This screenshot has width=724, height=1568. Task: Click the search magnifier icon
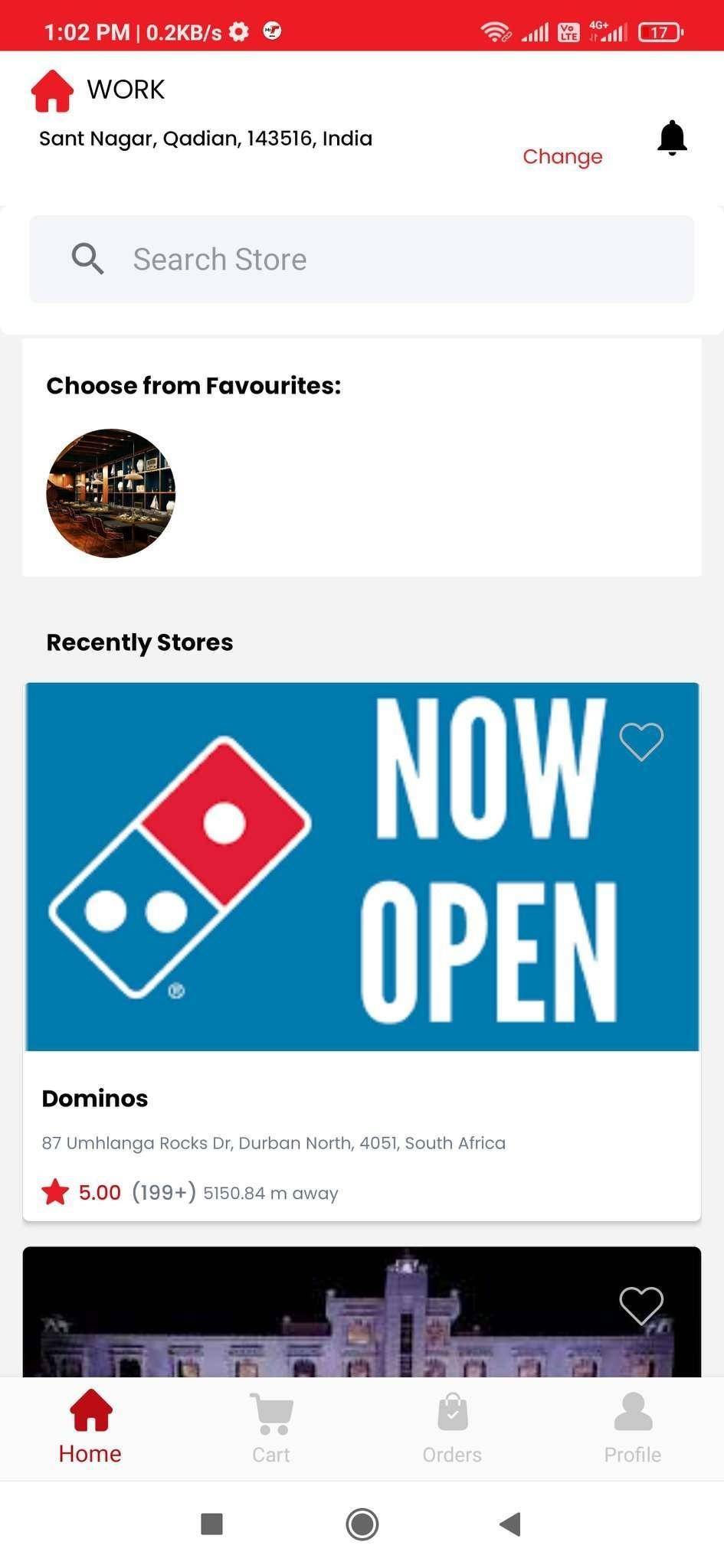(87, 259)
